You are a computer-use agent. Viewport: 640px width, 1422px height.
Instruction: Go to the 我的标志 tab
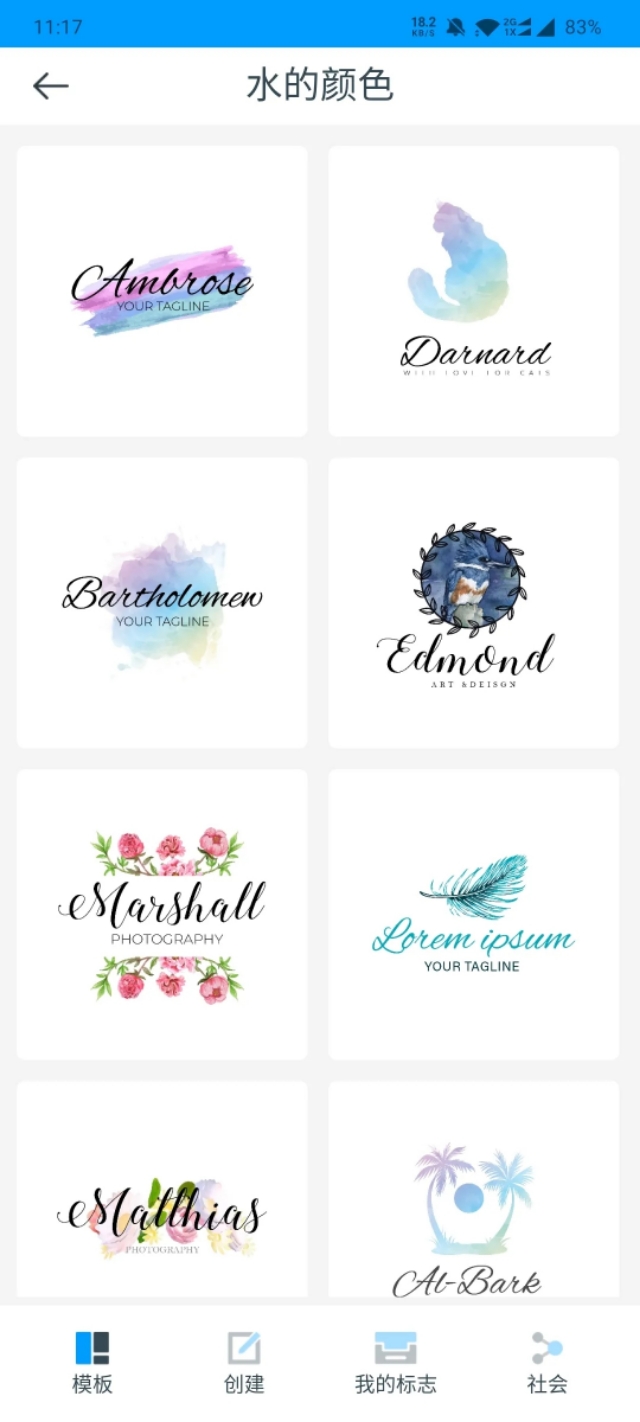(x=396, y=1362)
